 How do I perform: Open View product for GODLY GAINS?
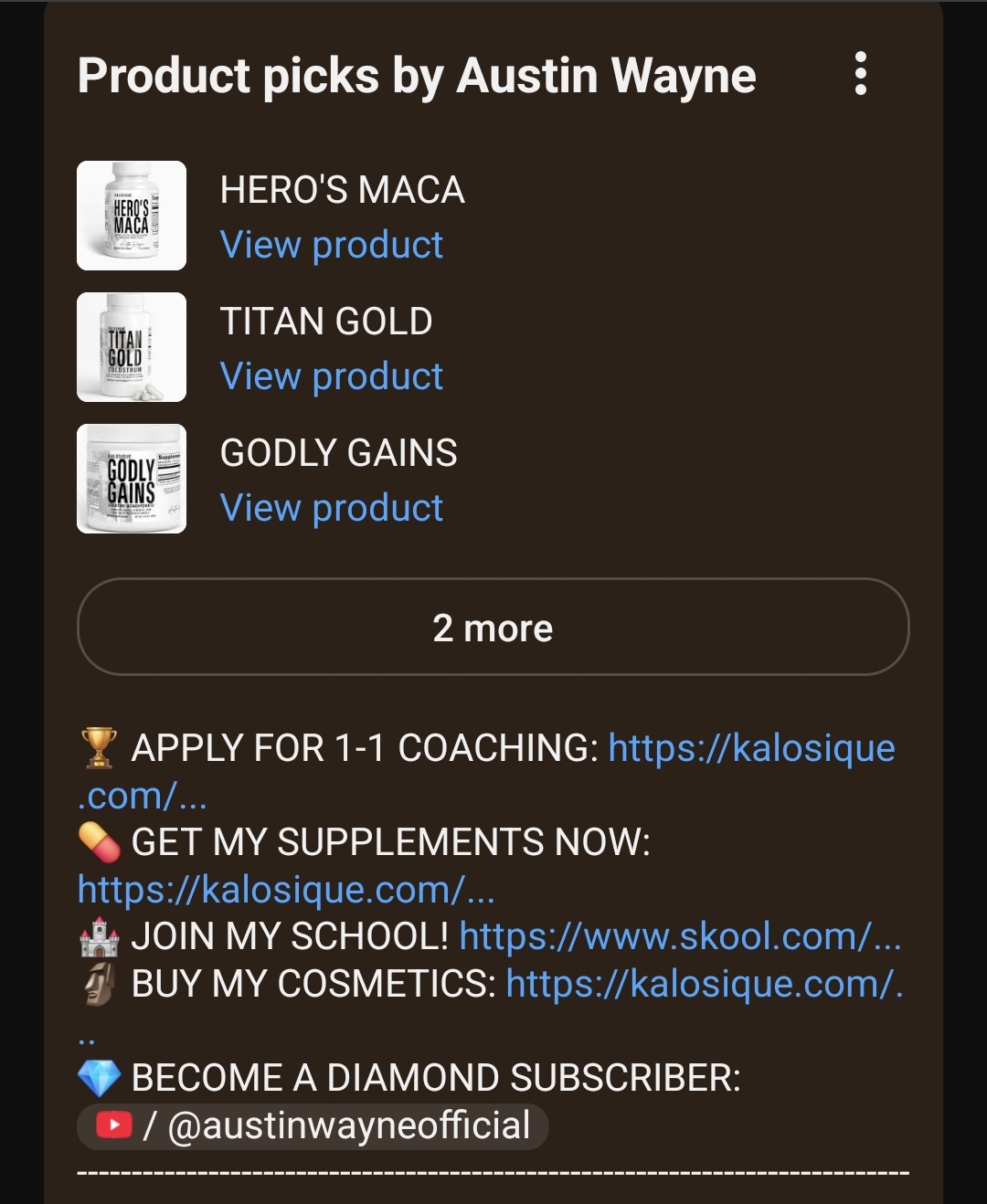tap(332, 508)
